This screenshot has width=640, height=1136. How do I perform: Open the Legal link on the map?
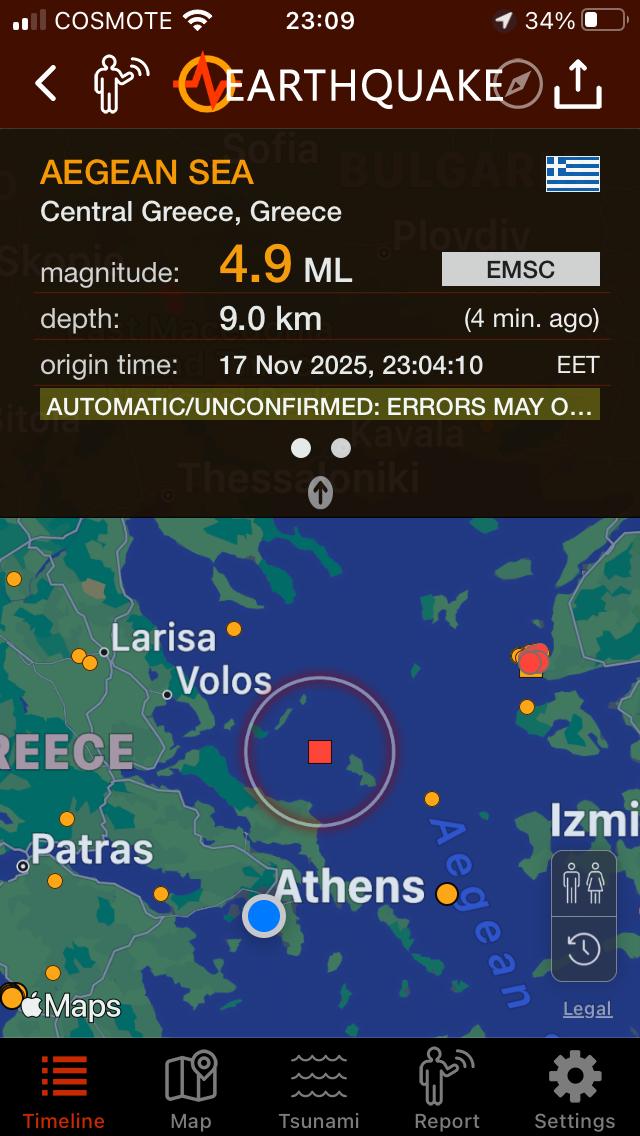pos(587,1009)
